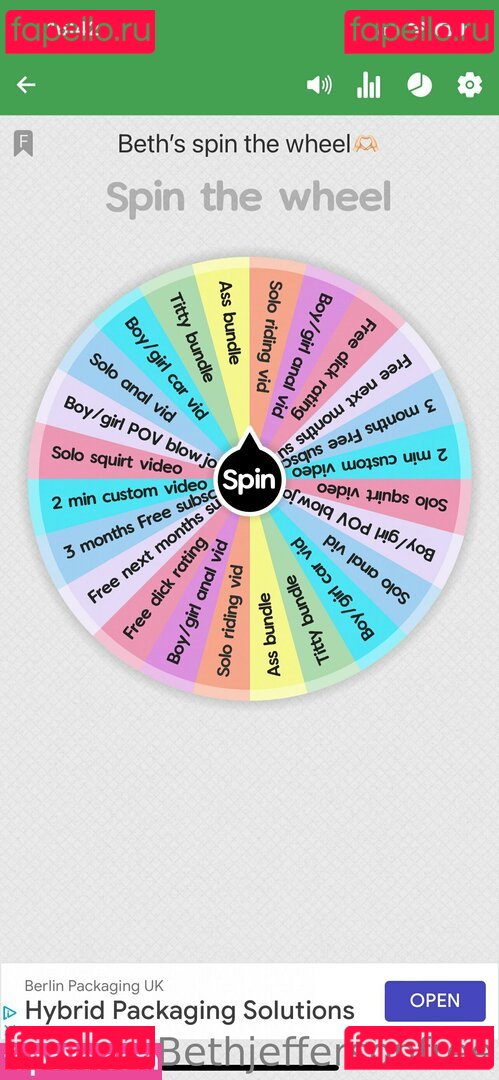Tap the bookmark F icon
Screen dimensions: 499x1080
23,144
